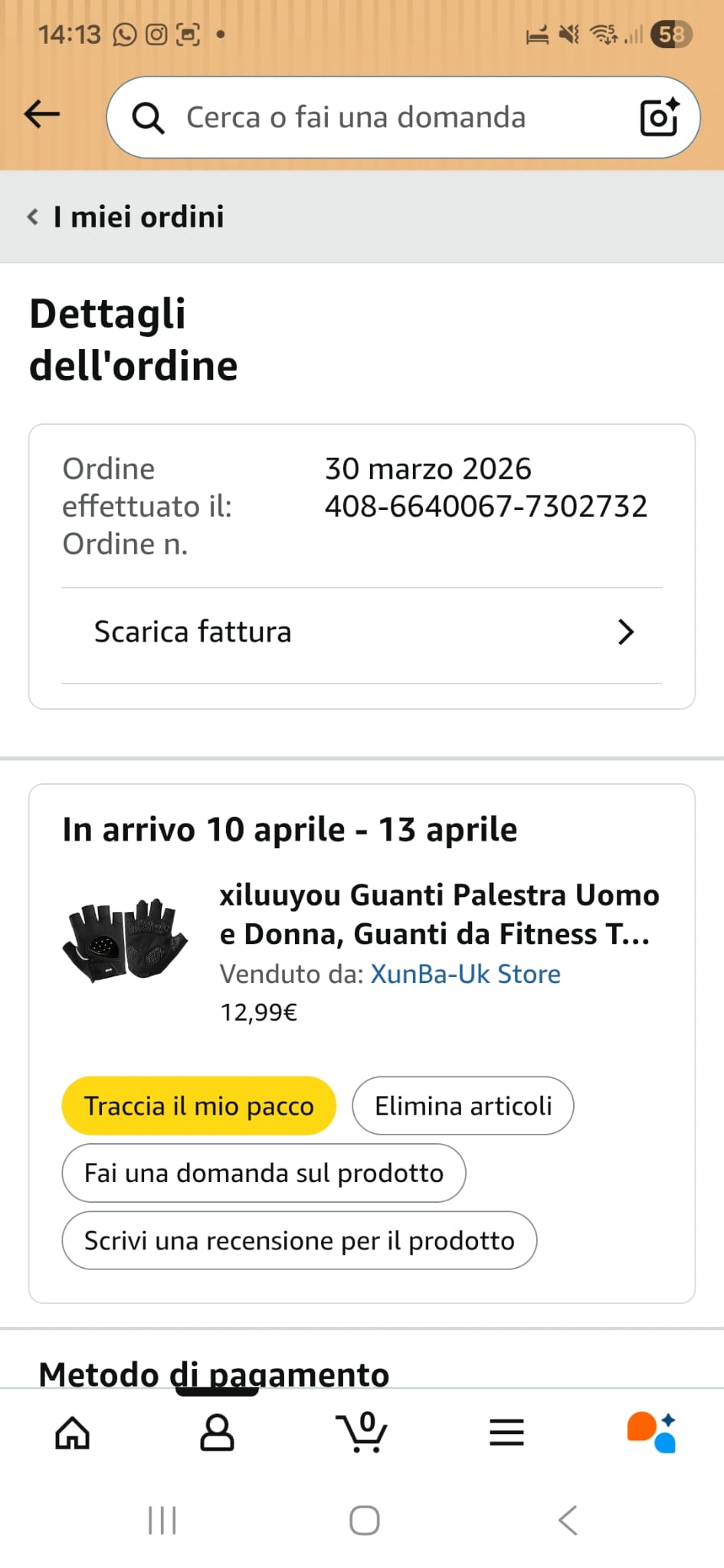Tap the system recent apps button
The image size is (724, 1568).
pos(162,1521)
